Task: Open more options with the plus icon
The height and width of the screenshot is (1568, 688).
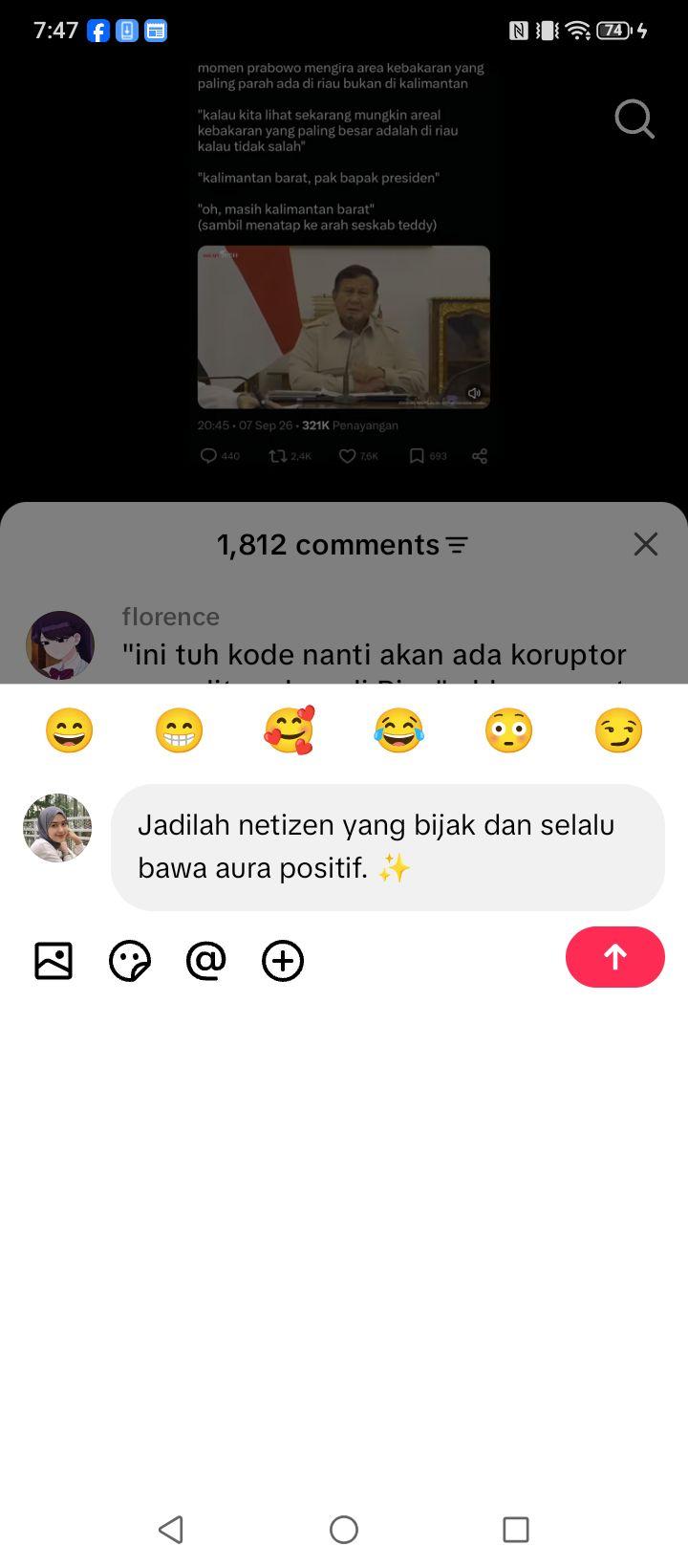Action: (283, 961)
